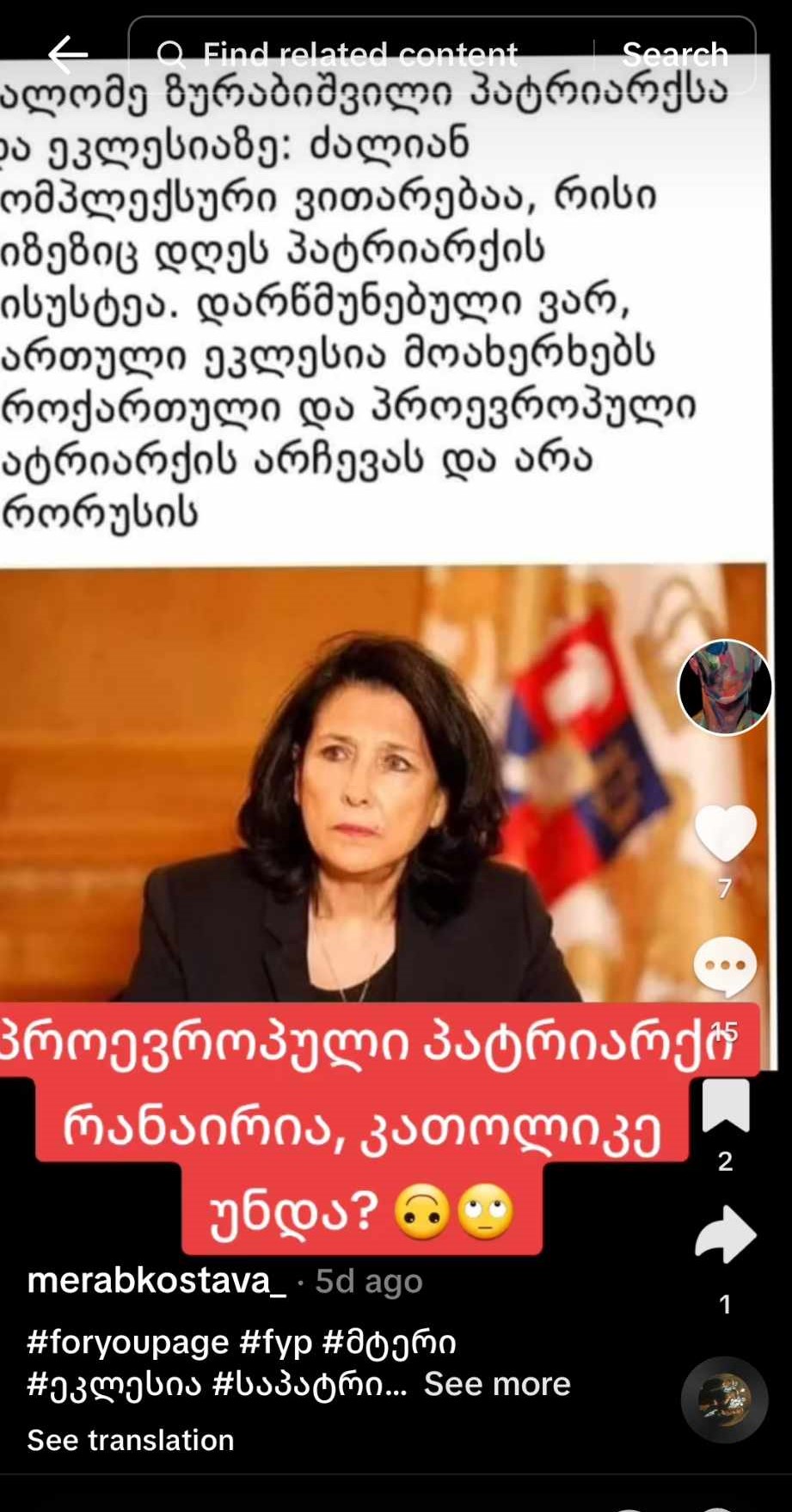Screen dimensions: 792x1512
Task: Tap the Find related content field
Action: point(359,55)
